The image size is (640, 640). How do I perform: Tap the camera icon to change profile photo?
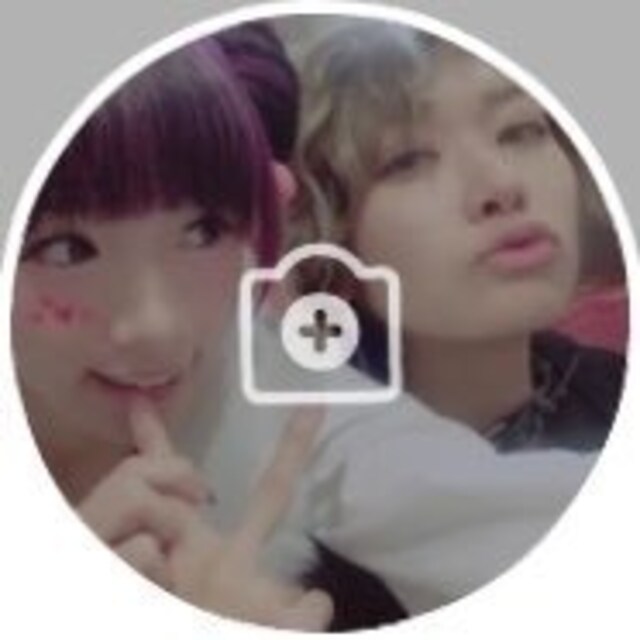click(319, 329)
